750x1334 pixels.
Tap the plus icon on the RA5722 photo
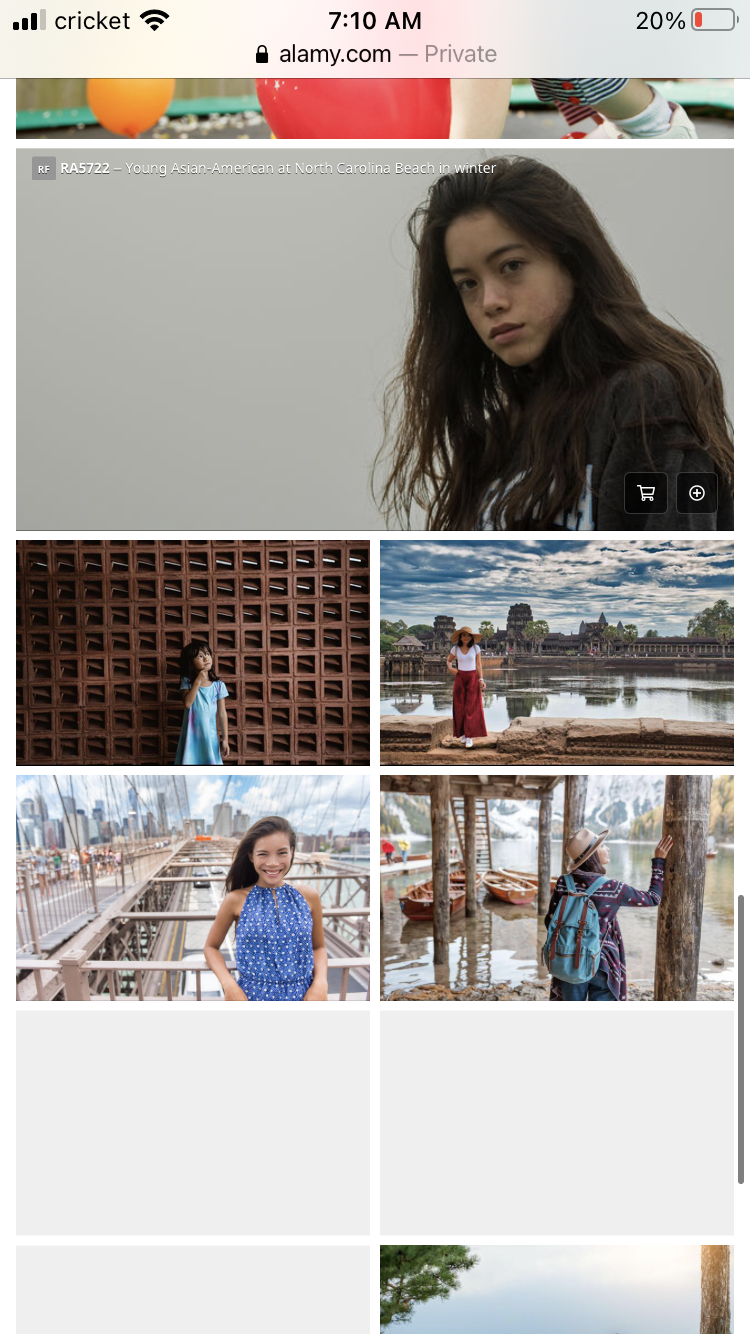point(697,493)
